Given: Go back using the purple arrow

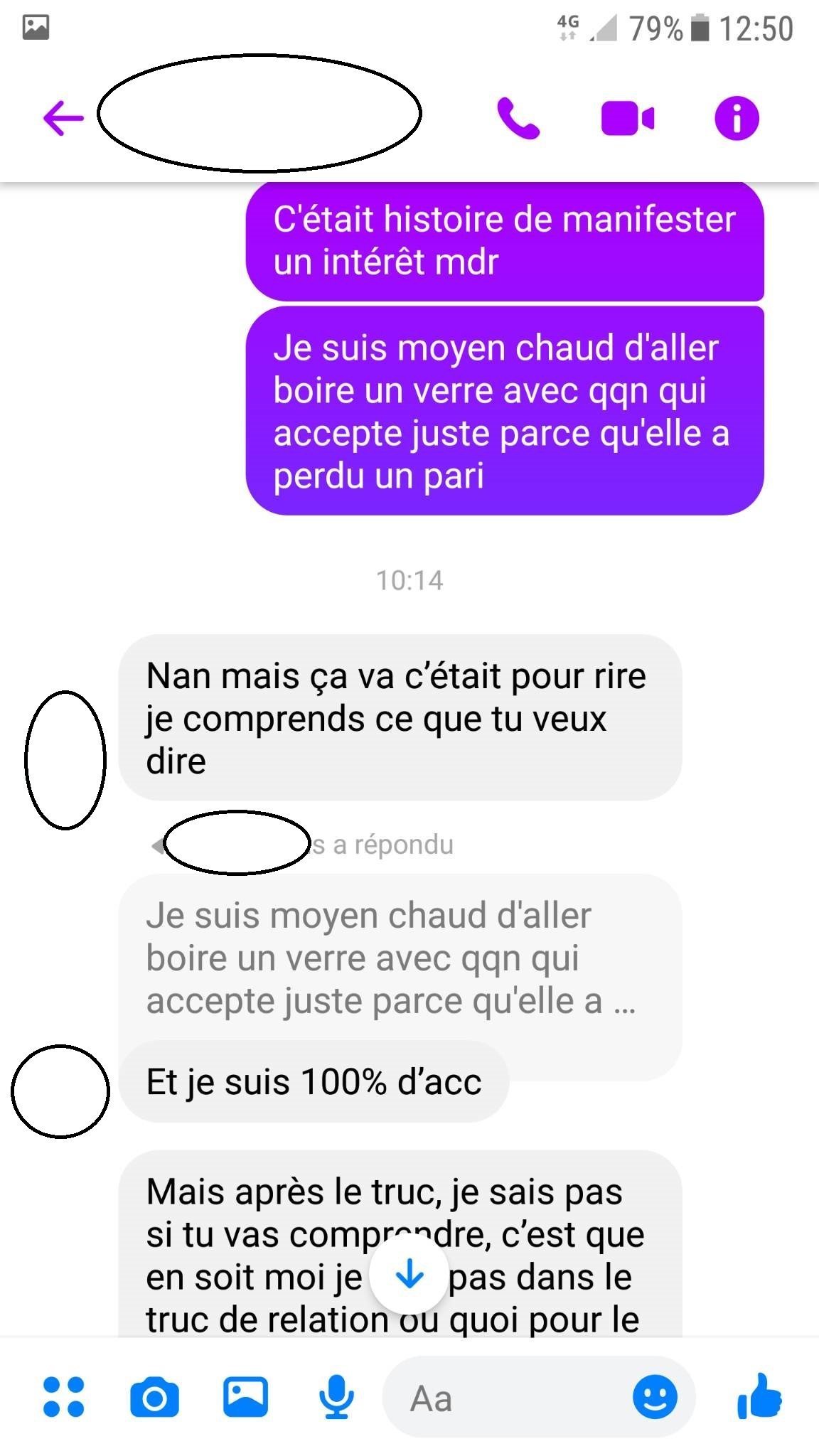Looking at the screenshot, I should [63, 117].
